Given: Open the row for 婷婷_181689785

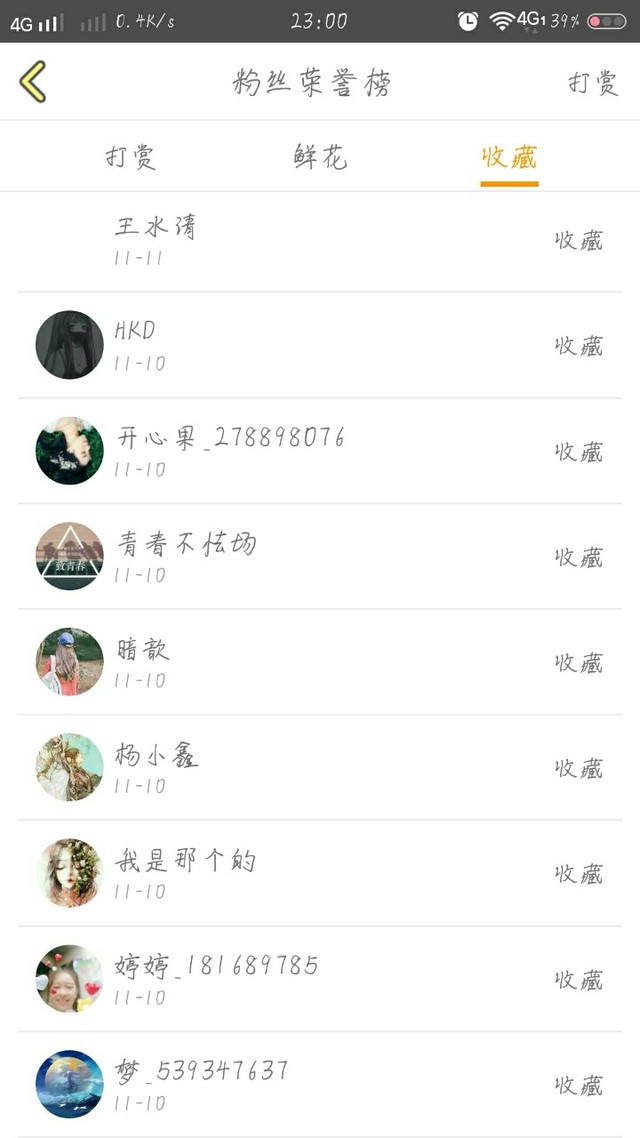Looking at the screenshot, I should tap(320, 978).
